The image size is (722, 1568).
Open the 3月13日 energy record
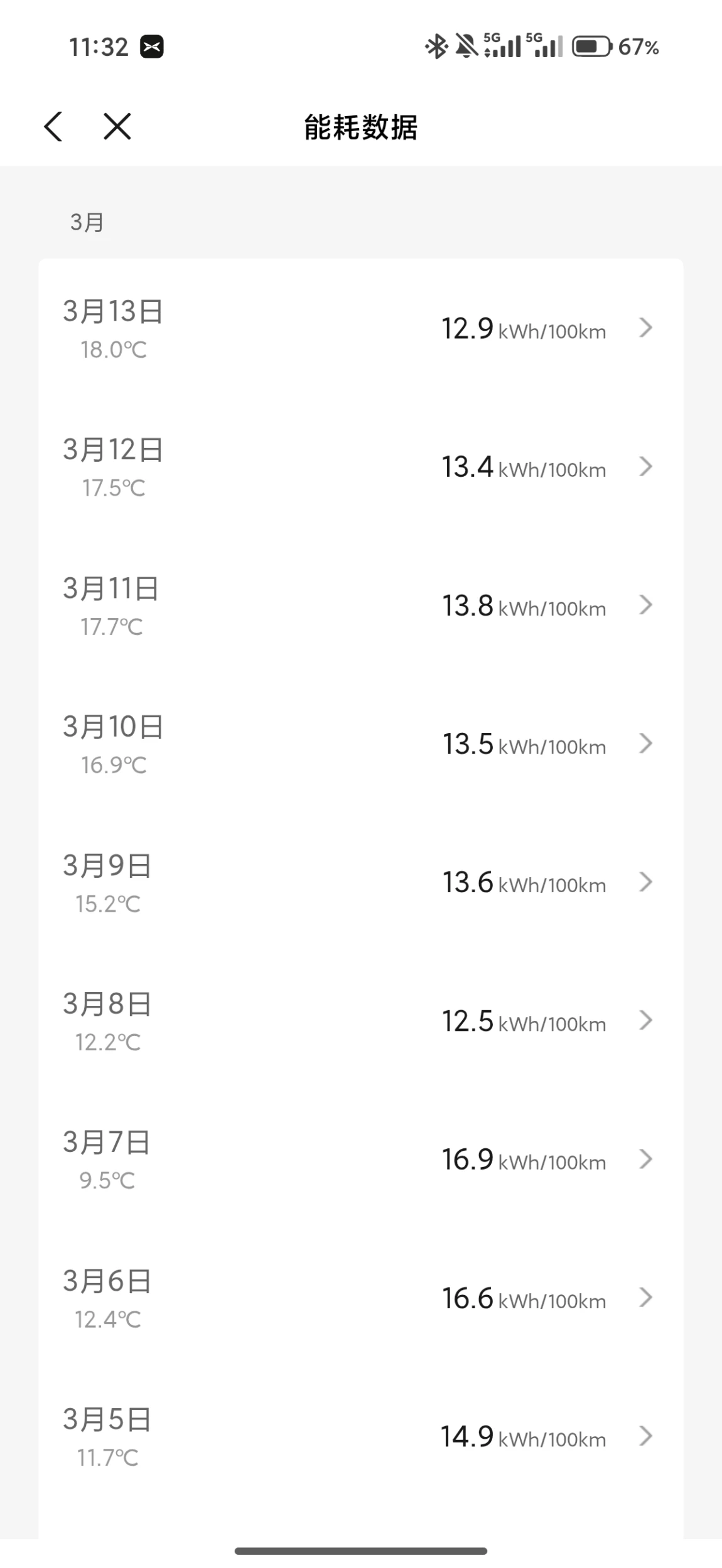click(x=360, y=328)
